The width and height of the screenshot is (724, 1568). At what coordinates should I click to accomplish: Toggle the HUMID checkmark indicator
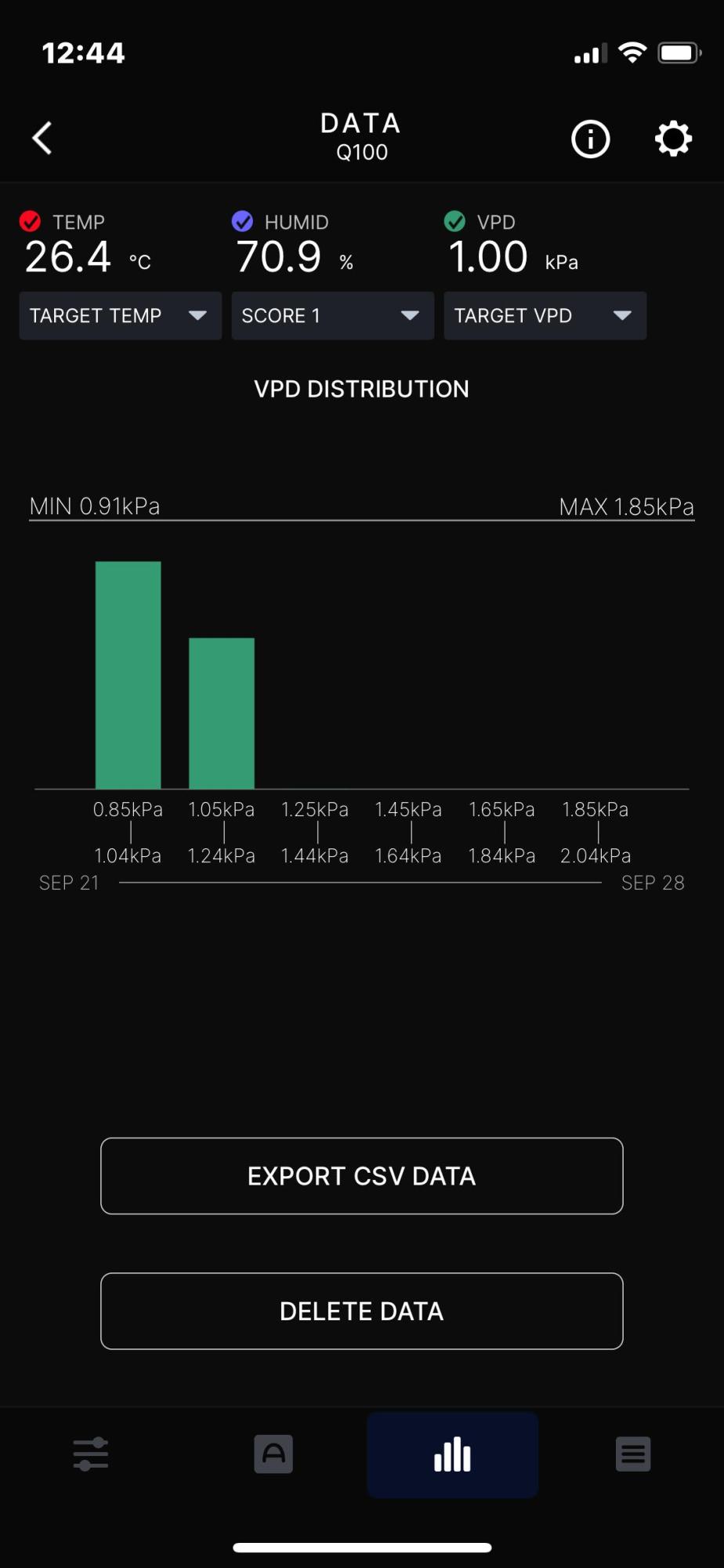243,222
